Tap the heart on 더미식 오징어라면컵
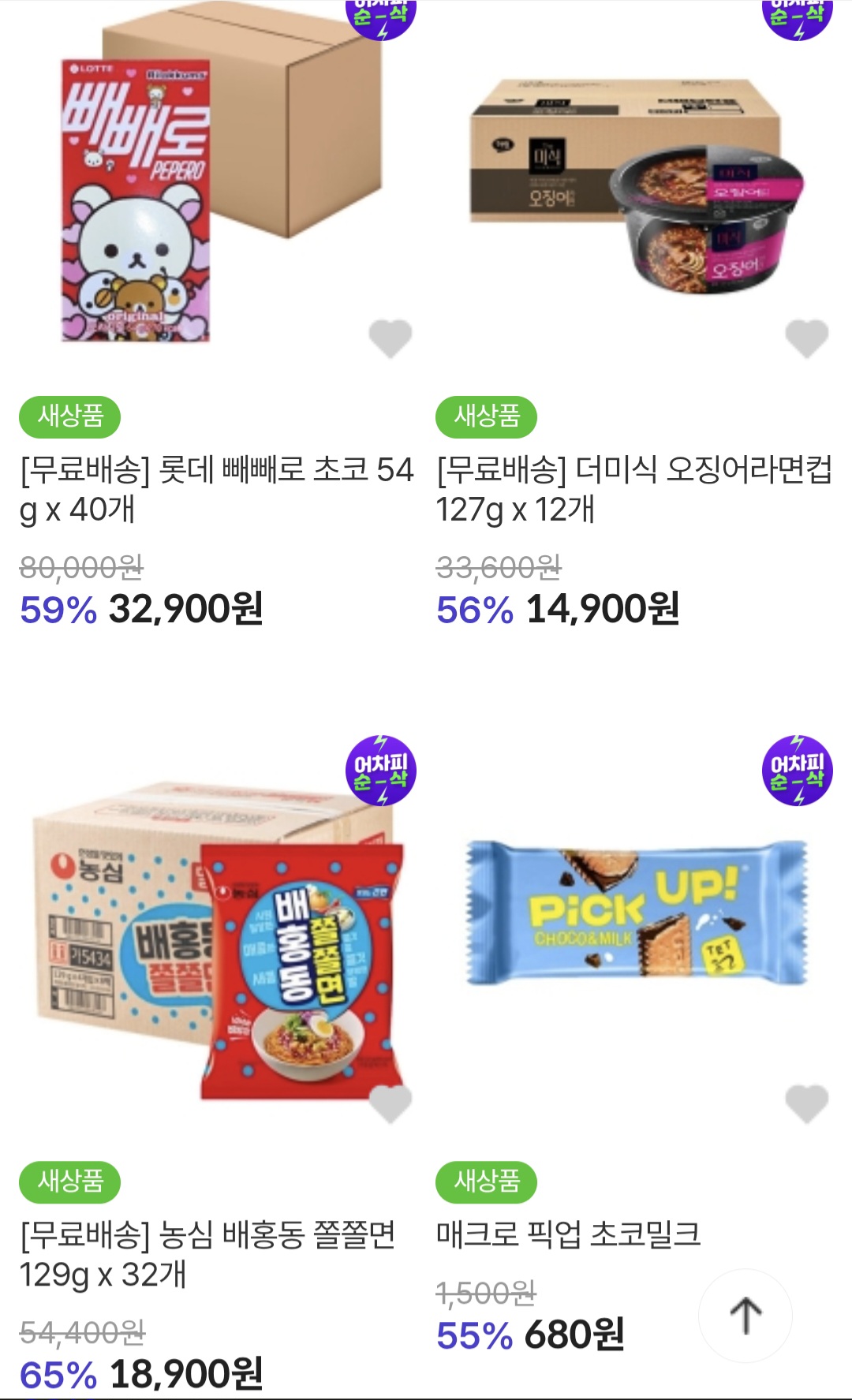 [x=807, y=338]
